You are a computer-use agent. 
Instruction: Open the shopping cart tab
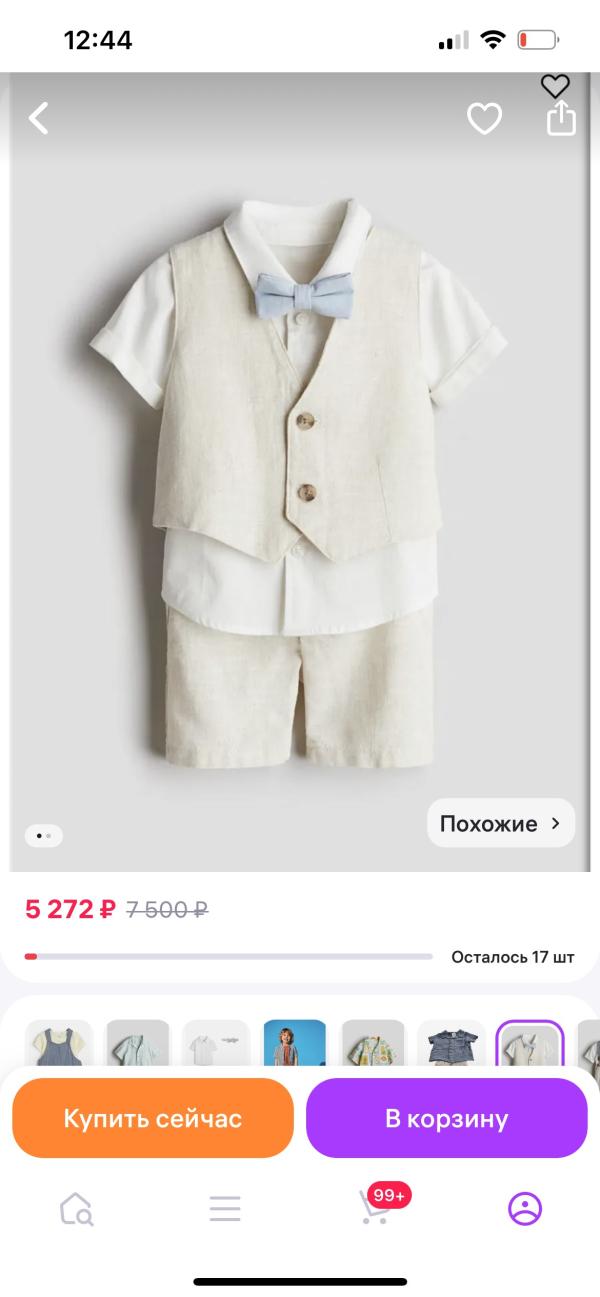pos(375,1209)
